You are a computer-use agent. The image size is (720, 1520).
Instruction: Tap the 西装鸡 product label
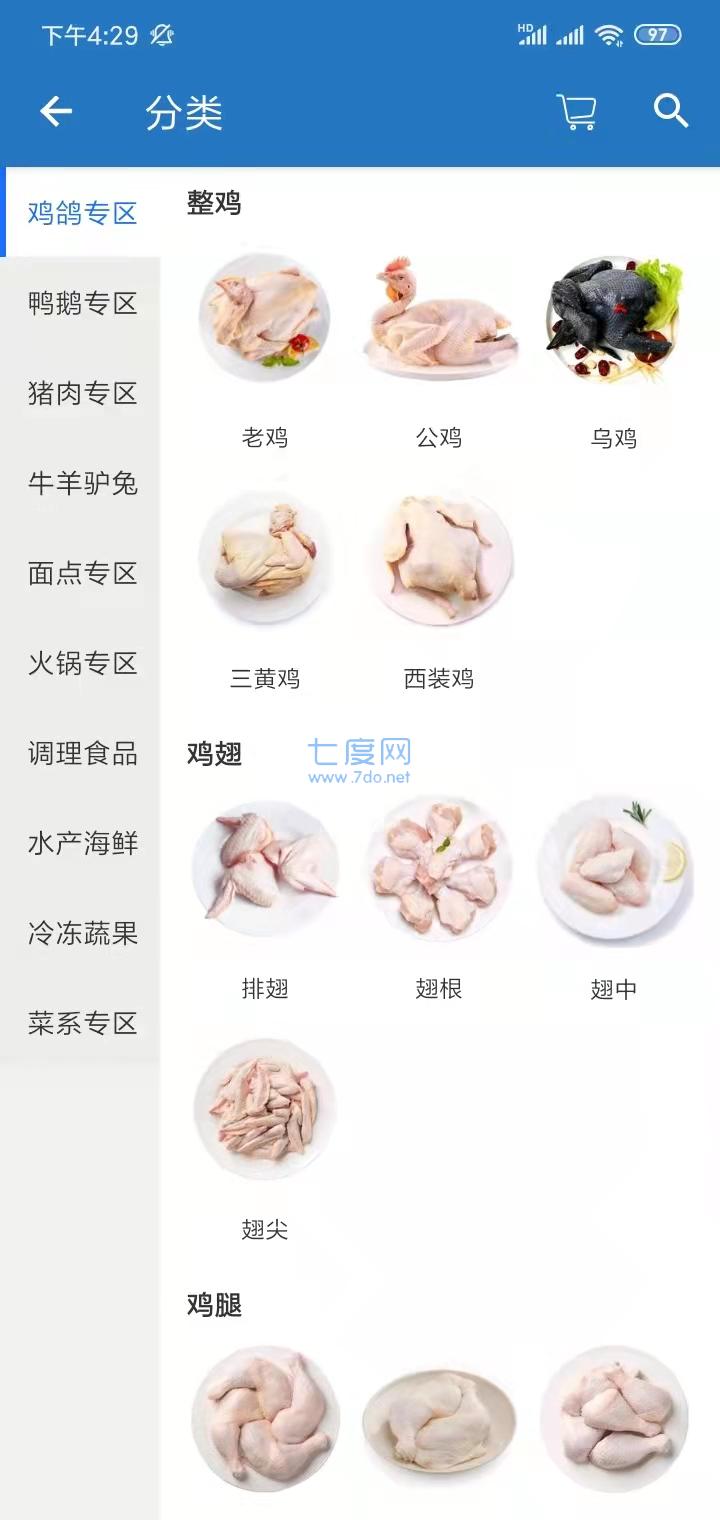click(438, 679)
